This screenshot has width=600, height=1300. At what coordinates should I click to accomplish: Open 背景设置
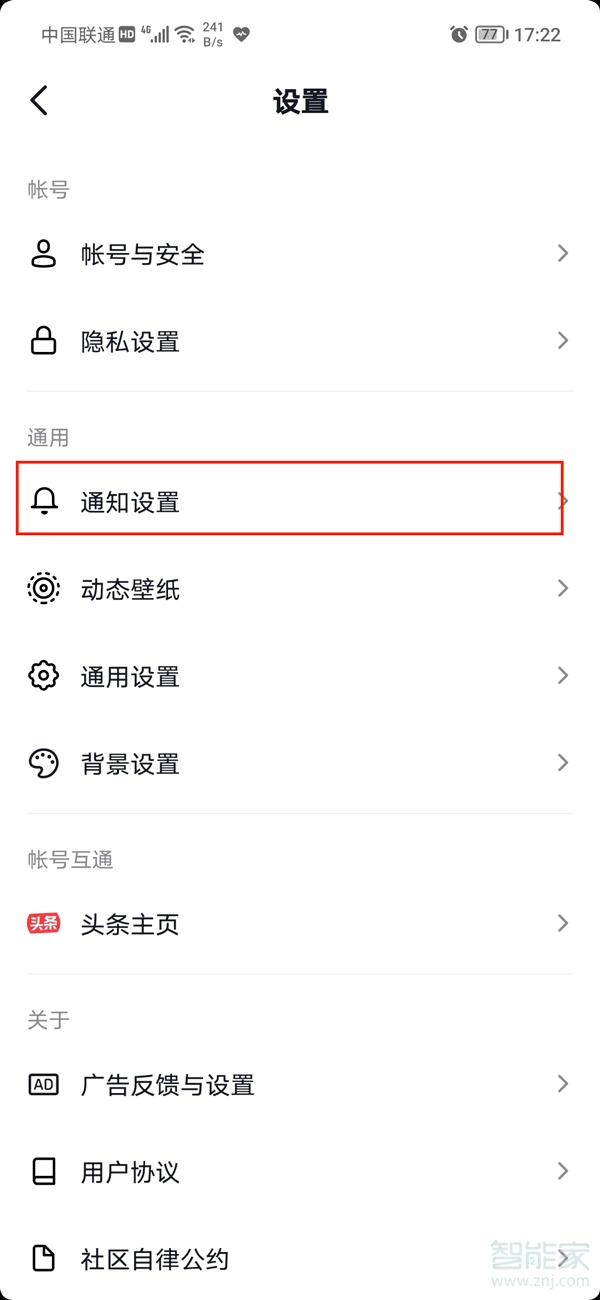(130, 765)
